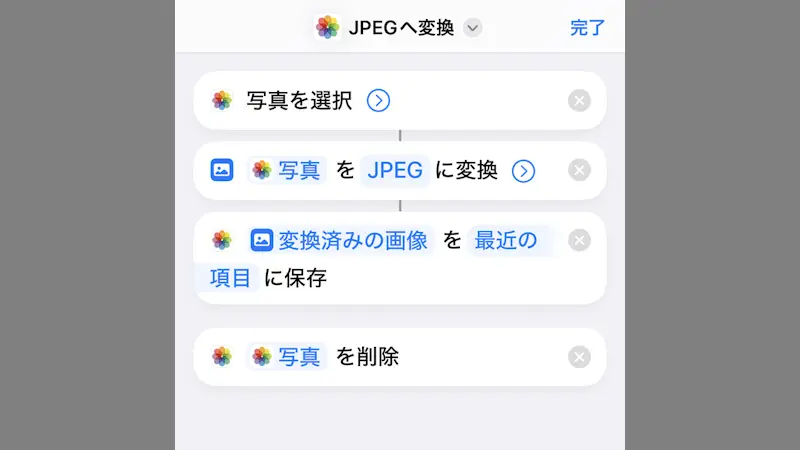The width and height of the screenshot is (800, 450).
Task: Open the JPEGへ変換 title dropdown
Action: pos(473,28)
